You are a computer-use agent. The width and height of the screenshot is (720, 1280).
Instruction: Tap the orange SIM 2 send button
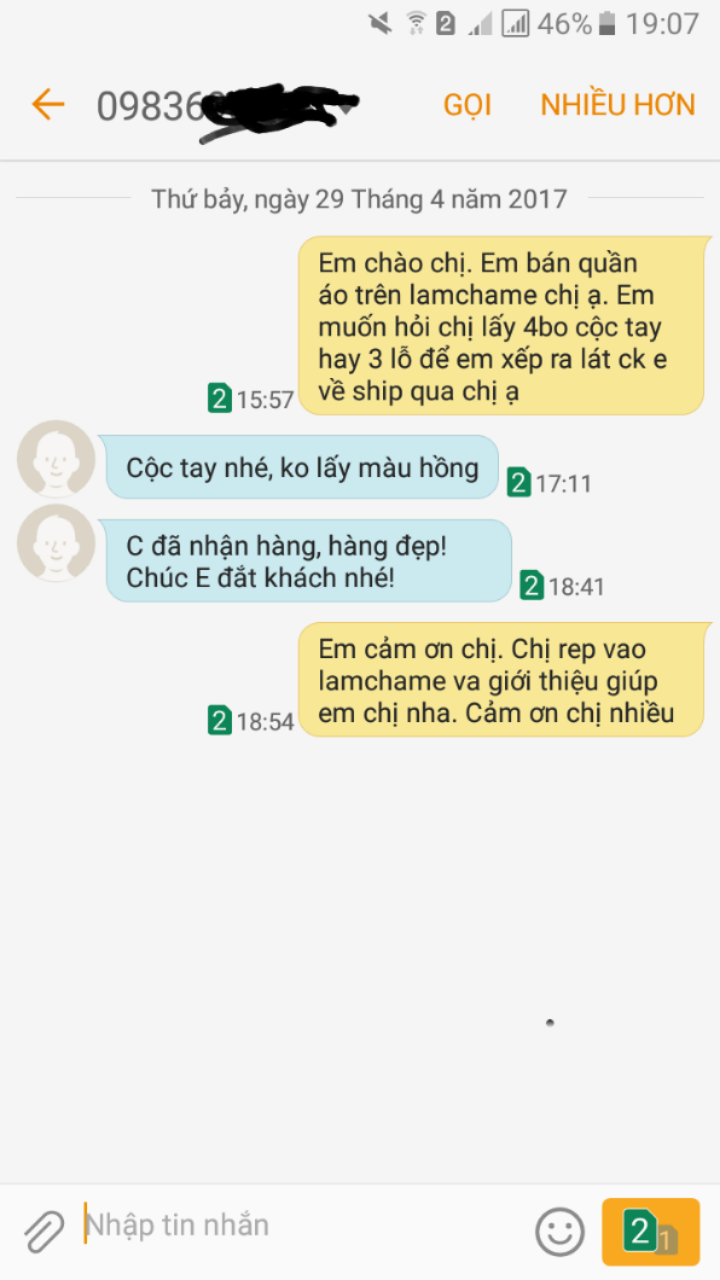[650, 1231]
